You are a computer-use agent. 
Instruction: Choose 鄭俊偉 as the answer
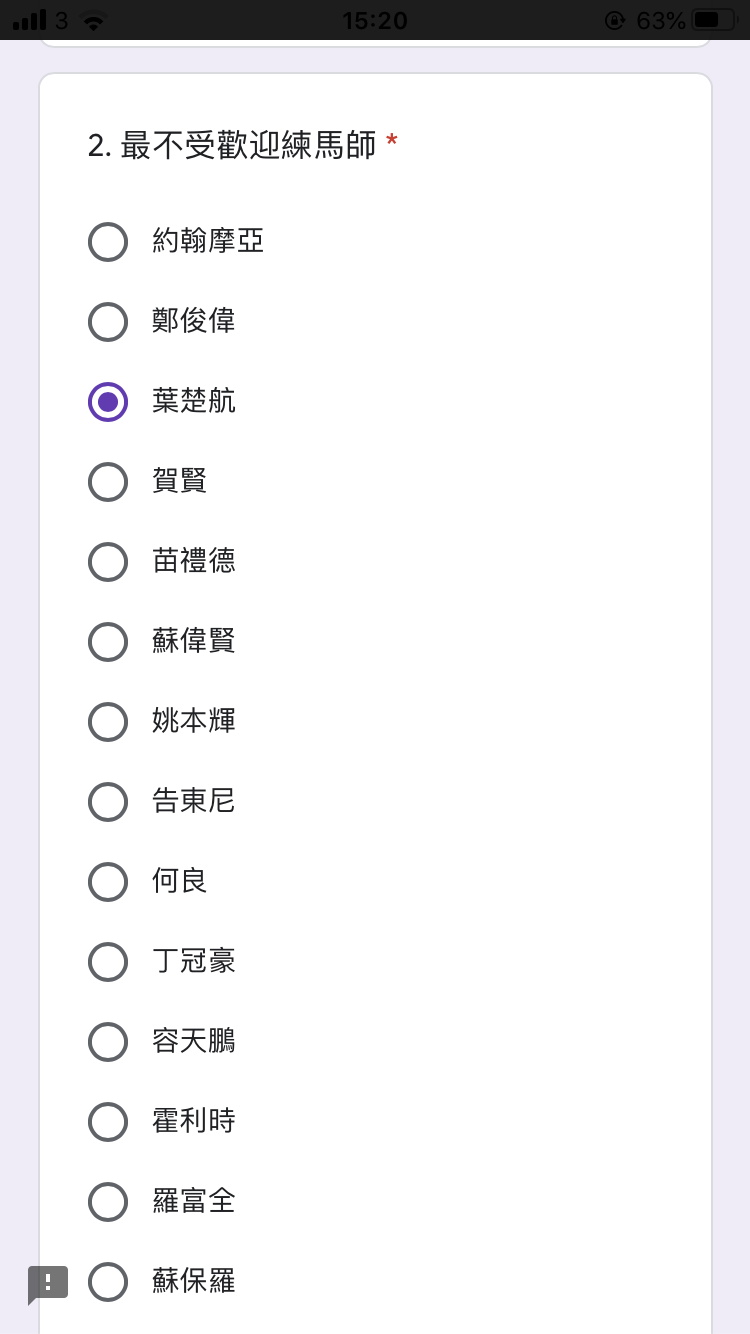(108, 322)
